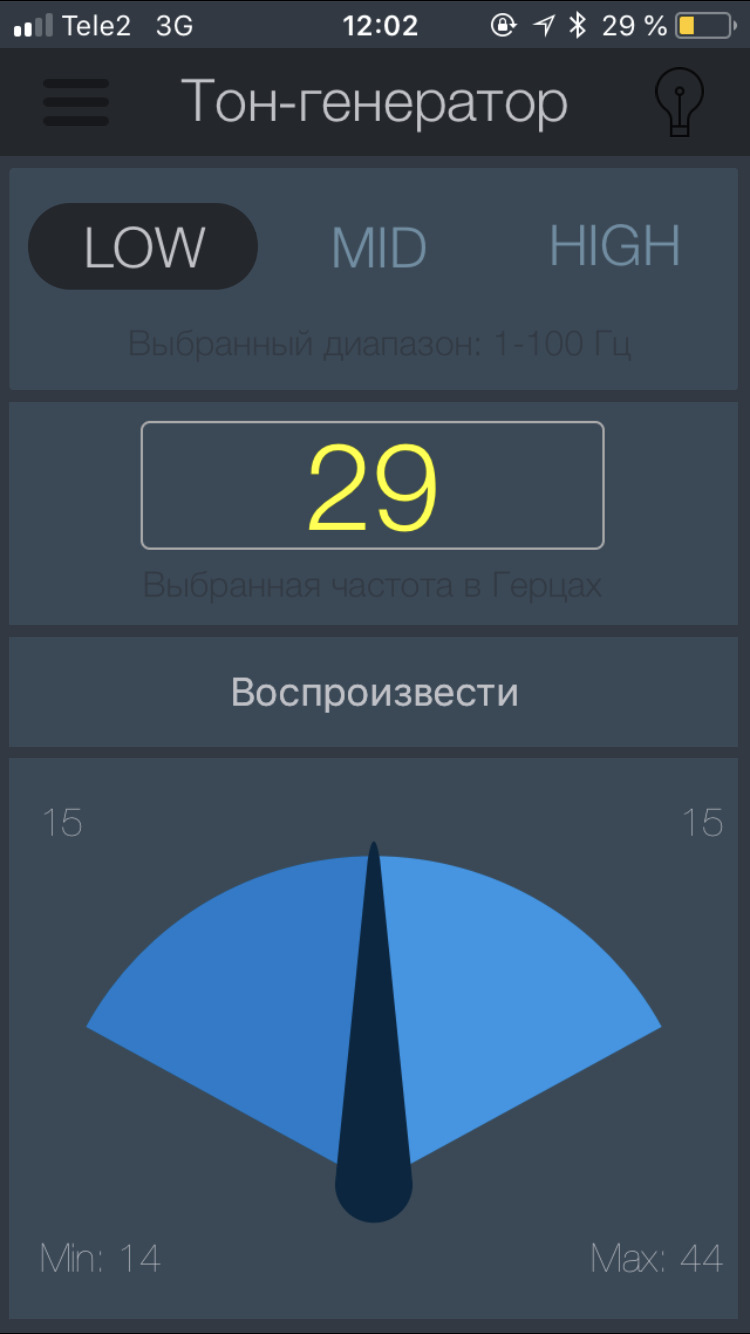750x1334 pixels.
Task: Tap the light bulb icon
Action: 679,103
